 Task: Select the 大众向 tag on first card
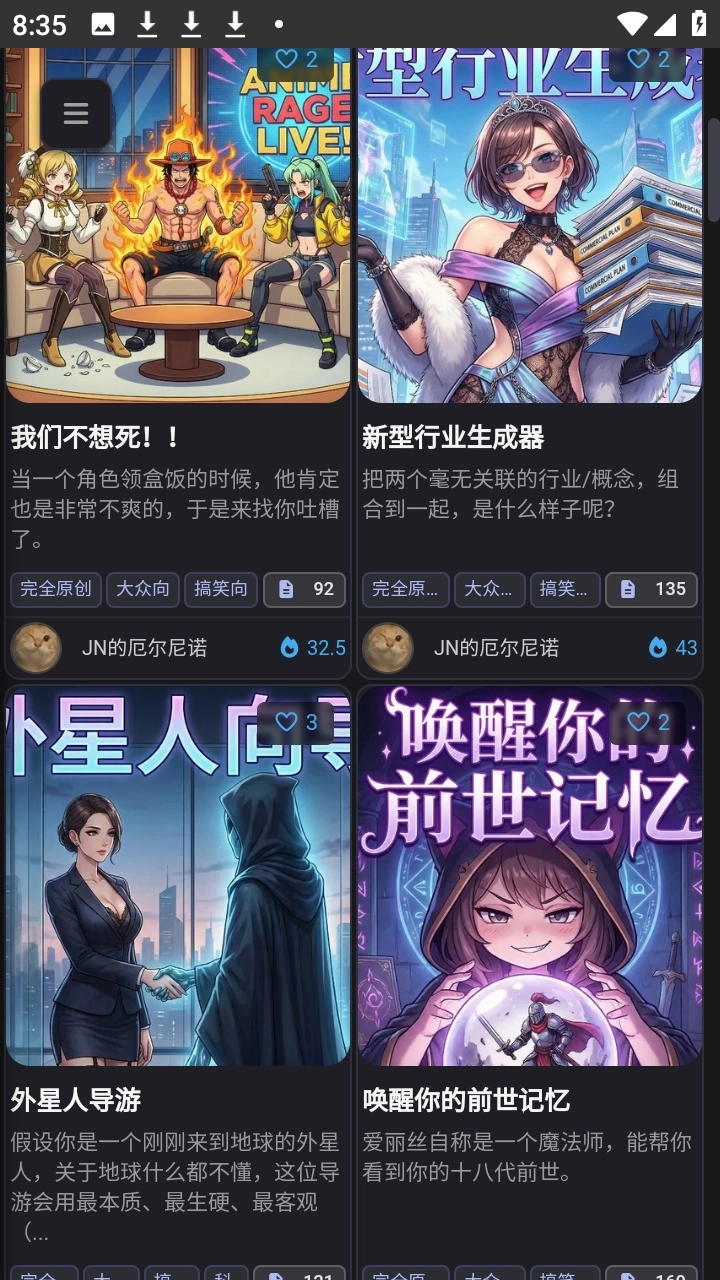click(142, 590)
